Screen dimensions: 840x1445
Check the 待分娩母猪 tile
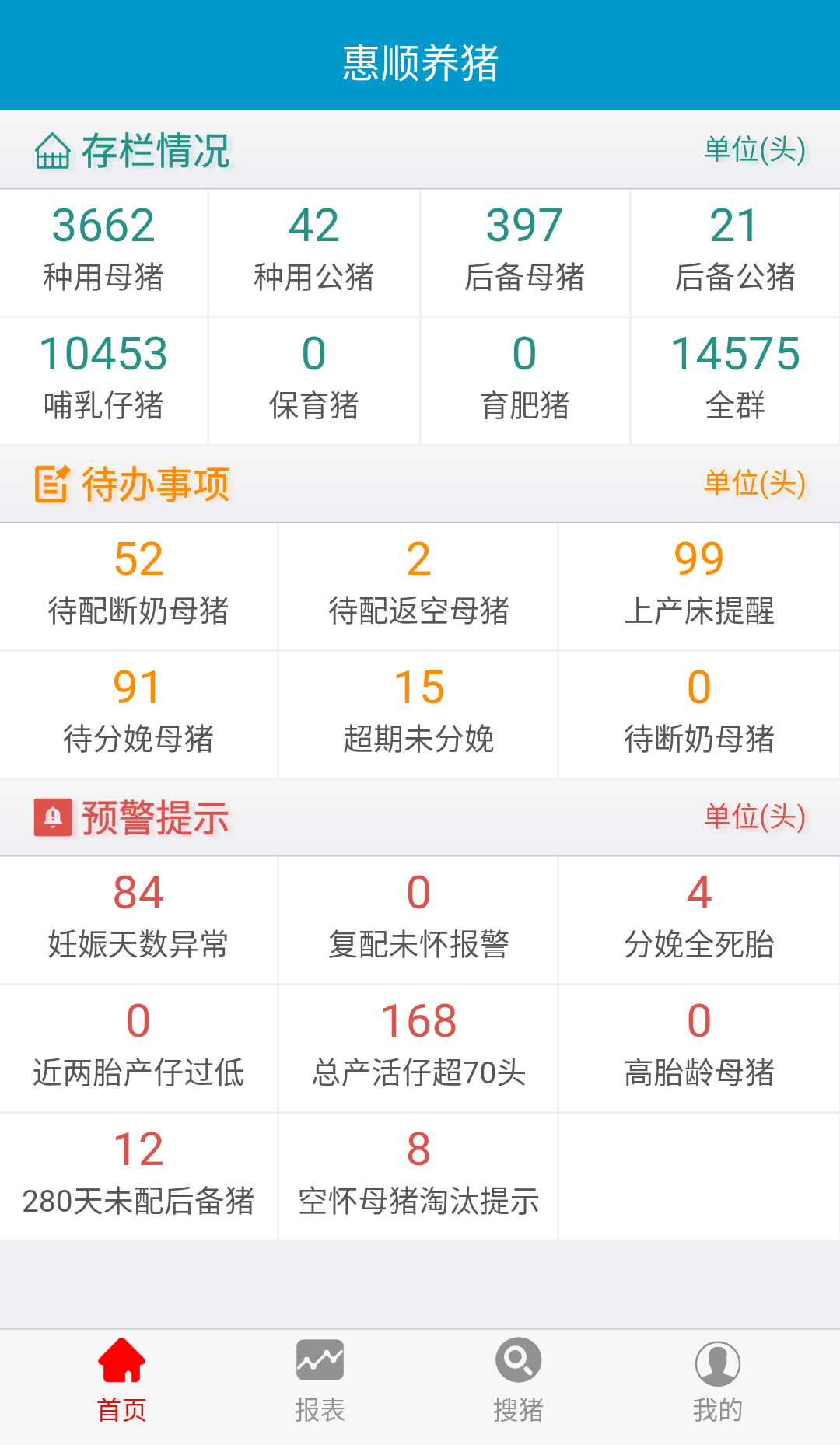[x=138, y=715]
